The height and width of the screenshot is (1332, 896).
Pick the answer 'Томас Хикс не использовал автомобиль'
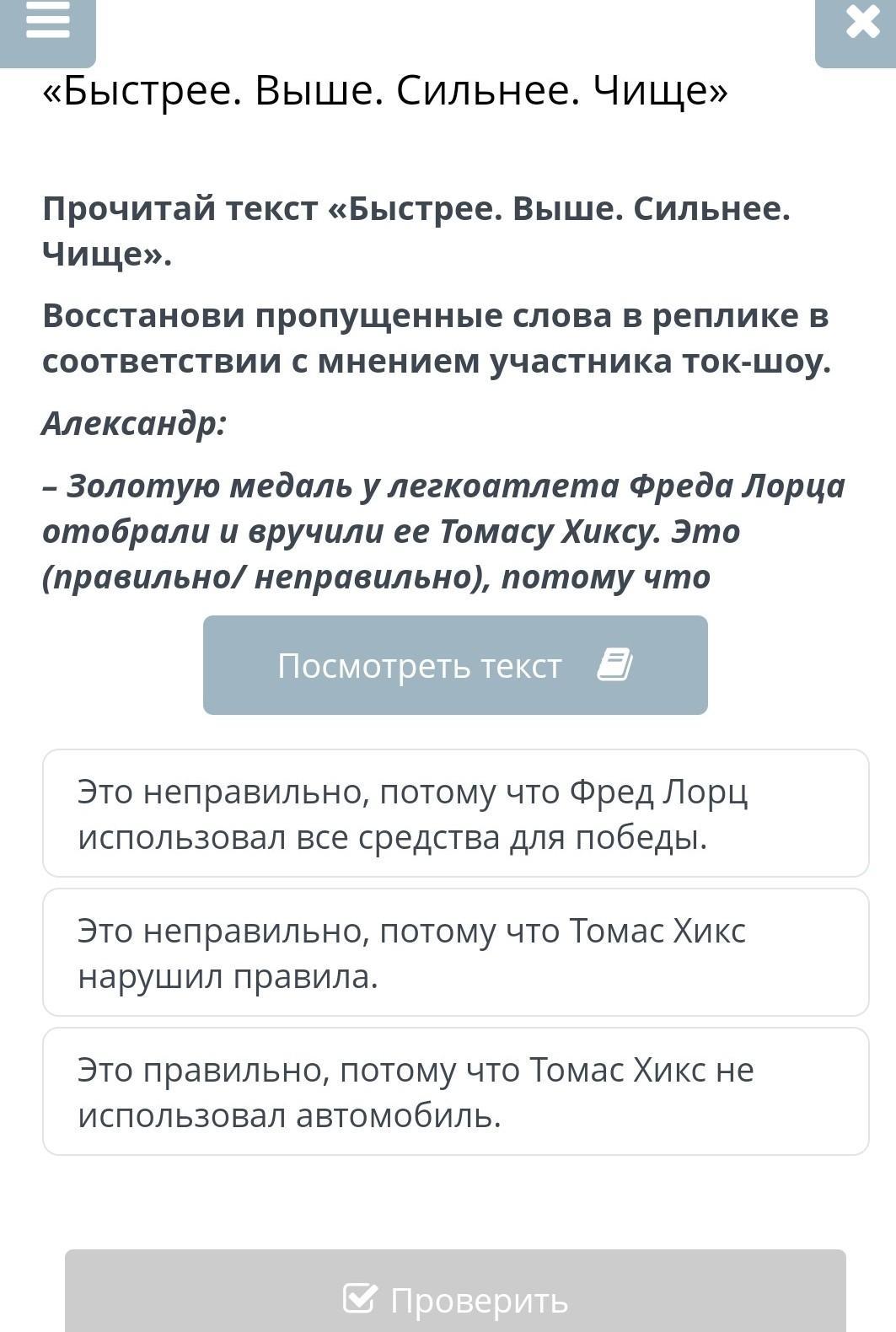coord(455,1092)
